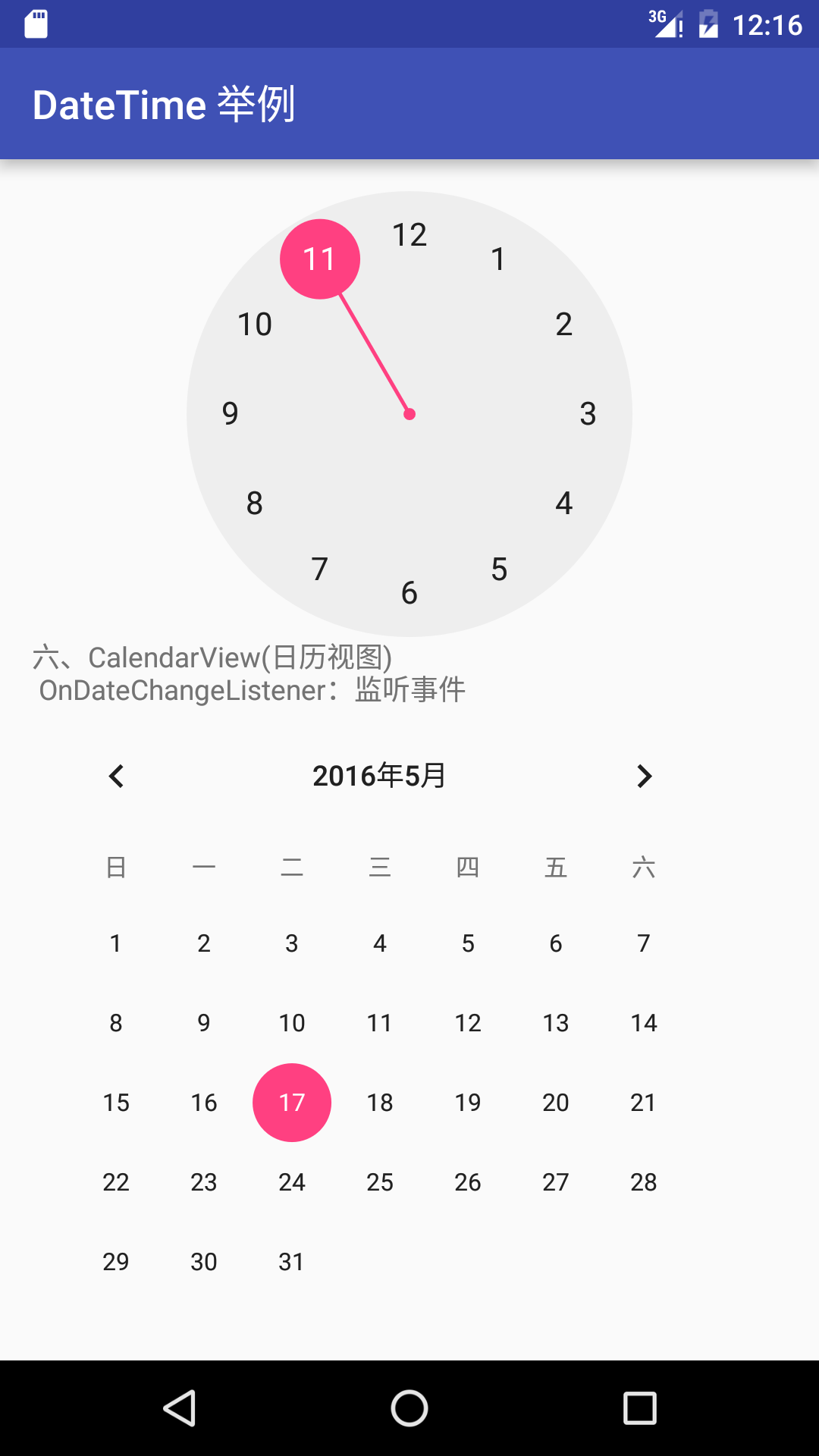
Task: Select hour 12 on the clock face
Action: 409,235
